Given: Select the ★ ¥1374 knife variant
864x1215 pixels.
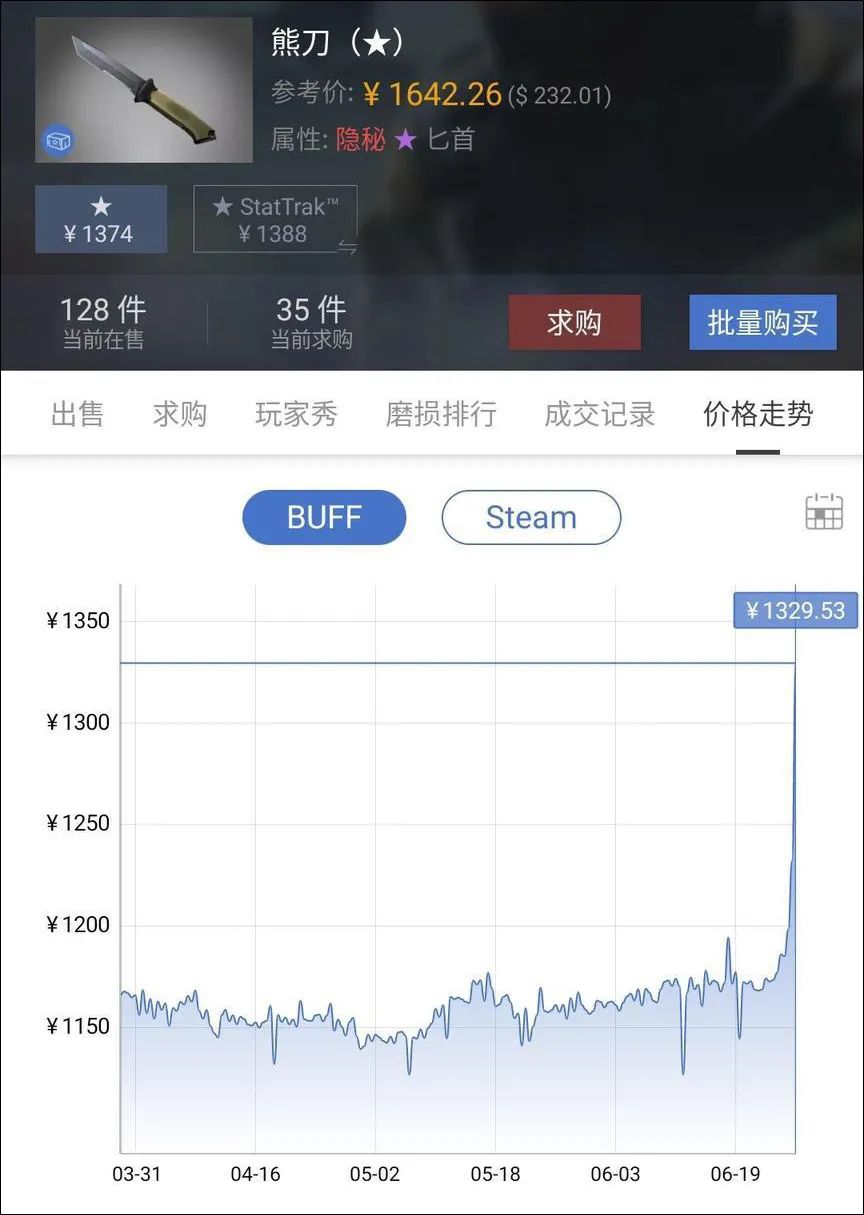Looking at the screenshot, I should (x=100, y=219).
